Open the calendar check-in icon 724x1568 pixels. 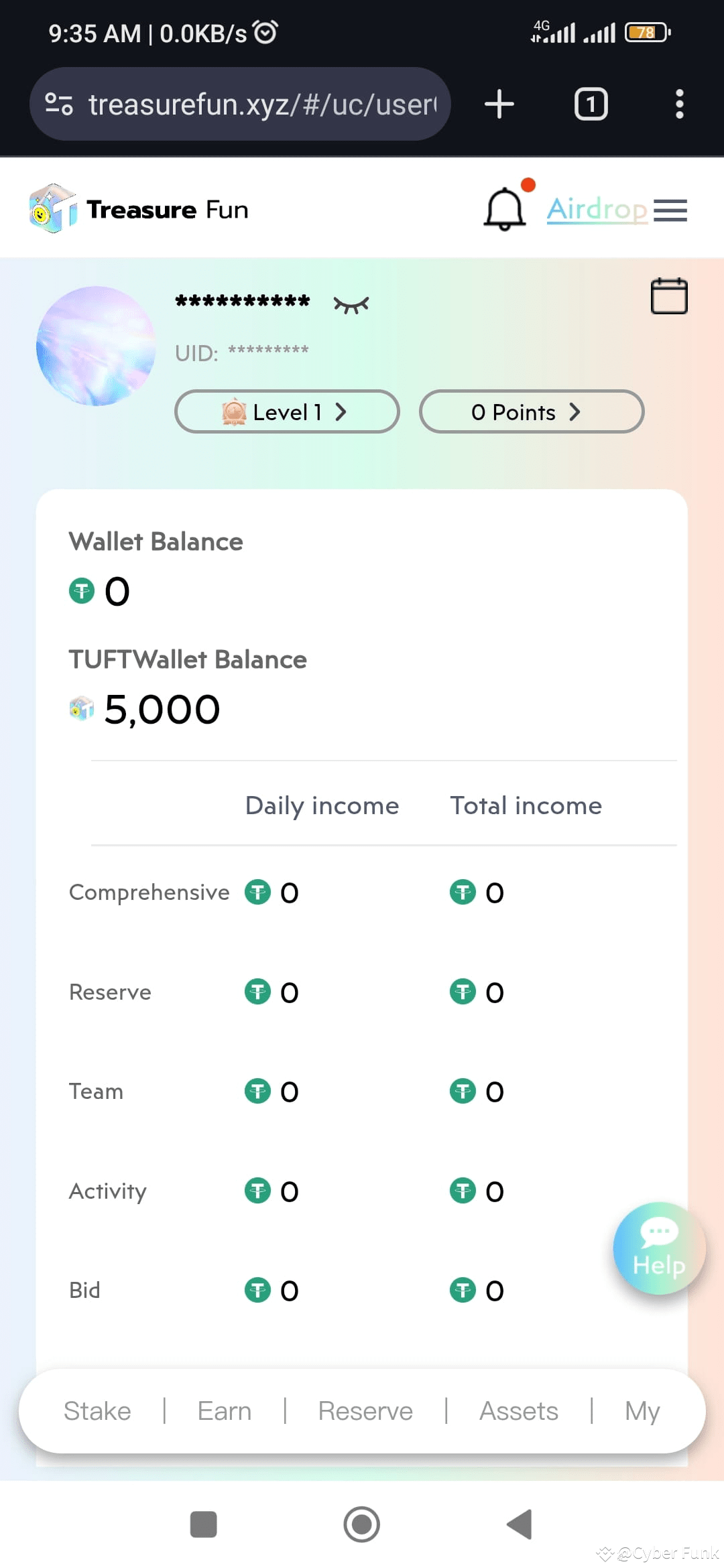click(x=668, y=296)
